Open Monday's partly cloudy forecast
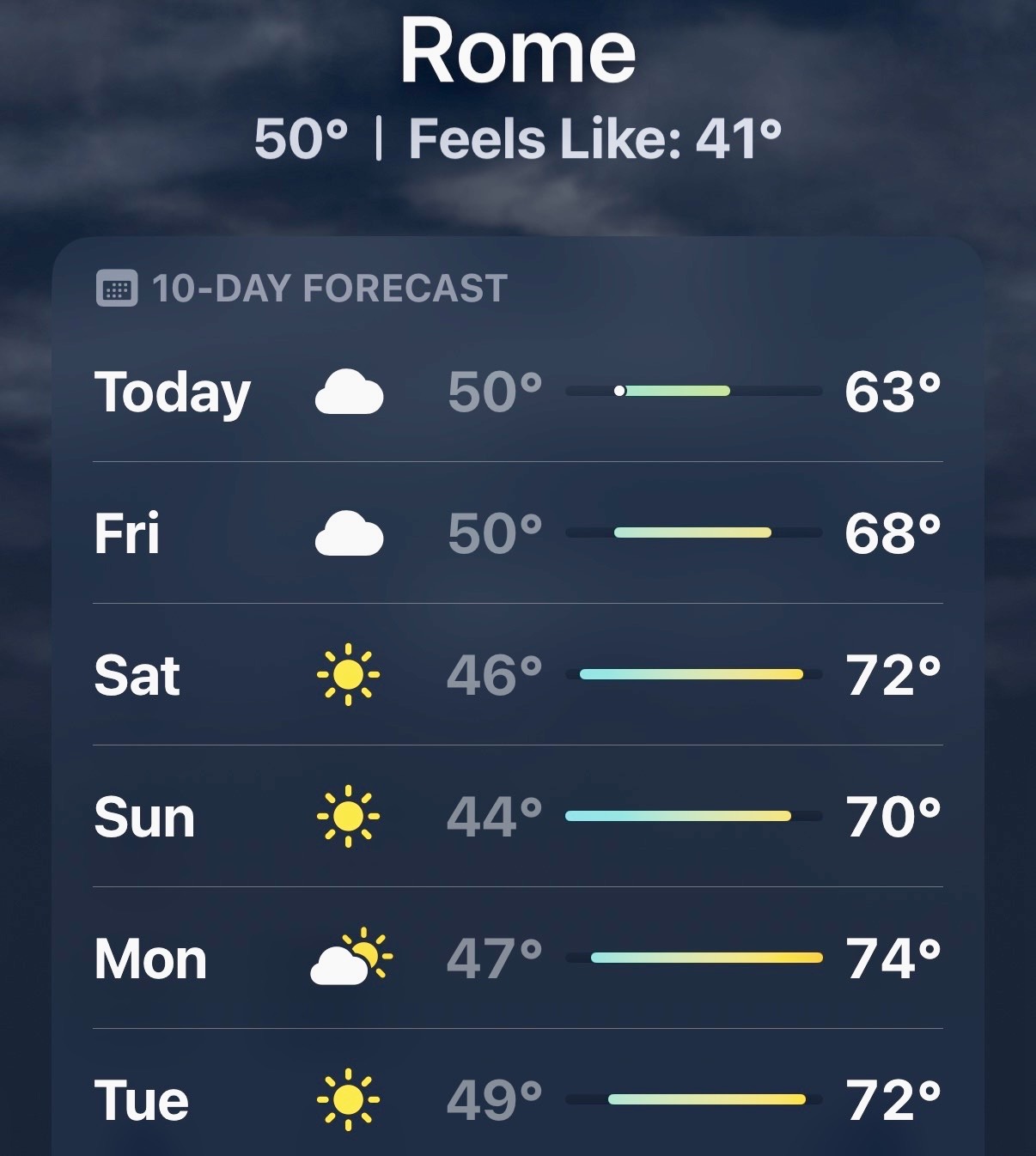 [x=517, y=958]
